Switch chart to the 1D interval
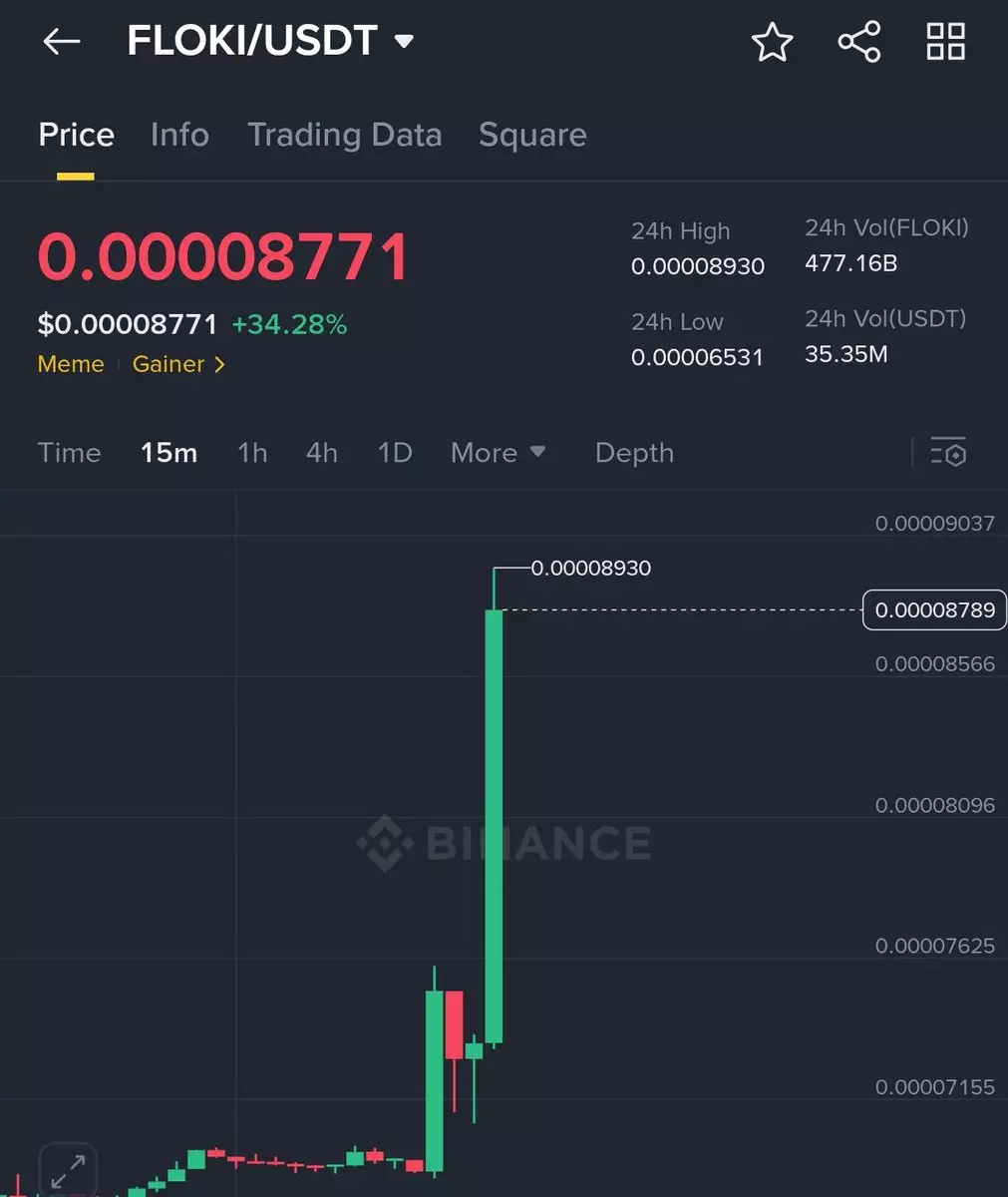Screen dimensions: 1008x1197 coord(395,453)
